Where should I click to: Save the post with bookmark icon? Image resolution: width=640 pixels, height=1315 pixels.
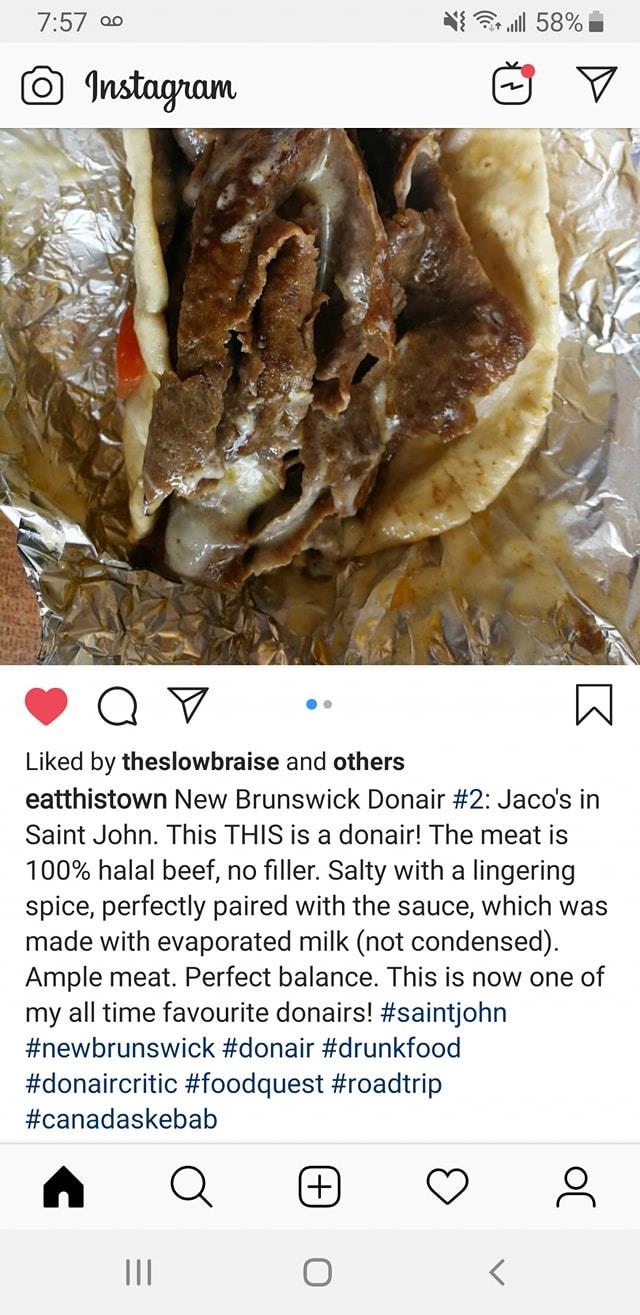click(594, 706)
